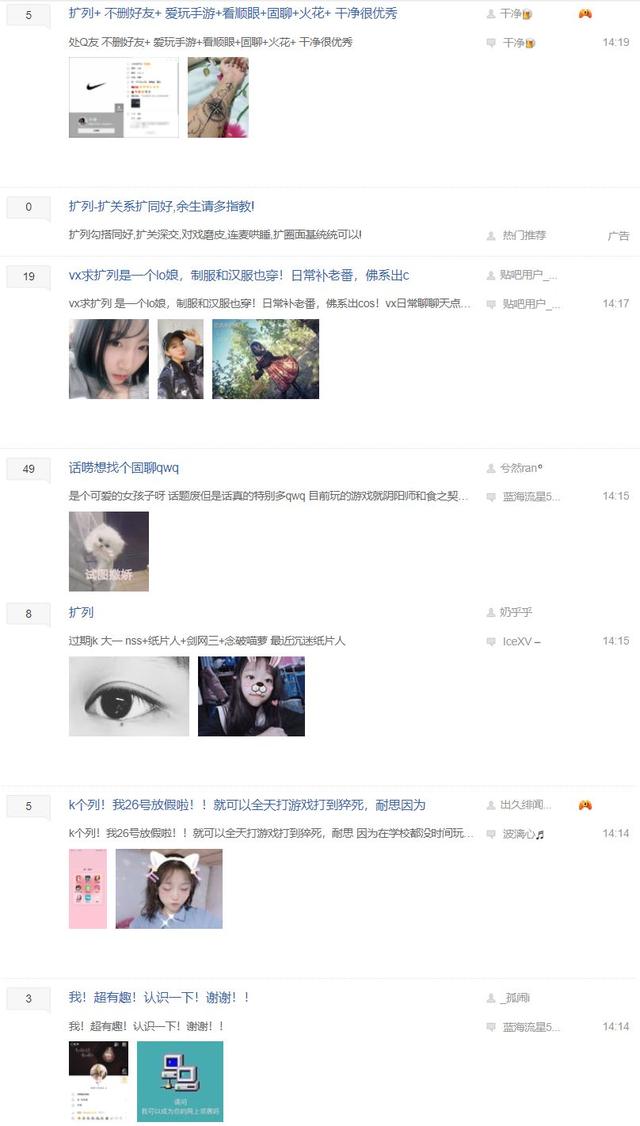Viewport: 640px width, 1126px height.
Task: Open thread 话唠想找个固聊qwq
Action: click(x=124, y=468)
